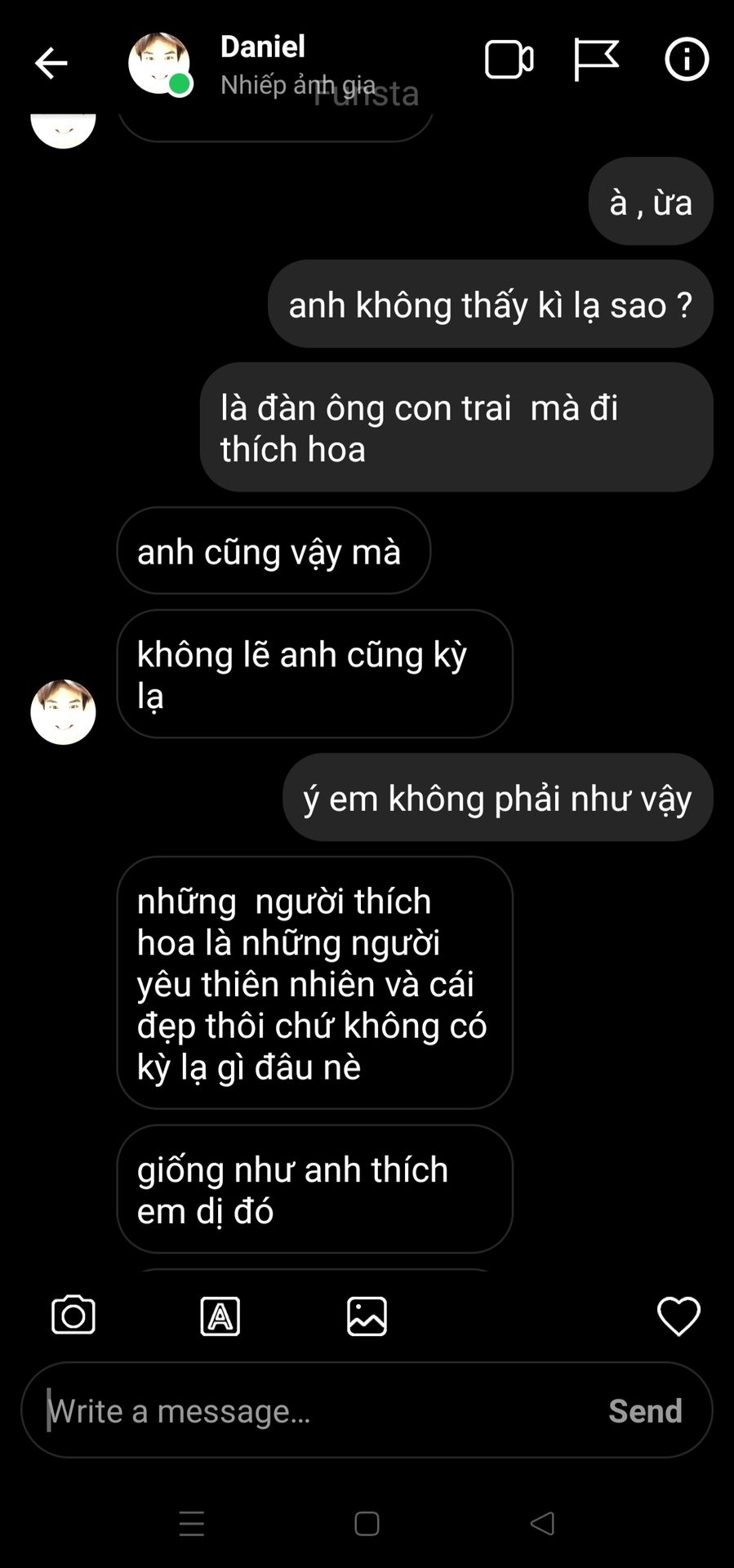Tap the Send button
The width and height of the screenshot is (734, 1568).
pyautogui.click(x=645, y=1411)
